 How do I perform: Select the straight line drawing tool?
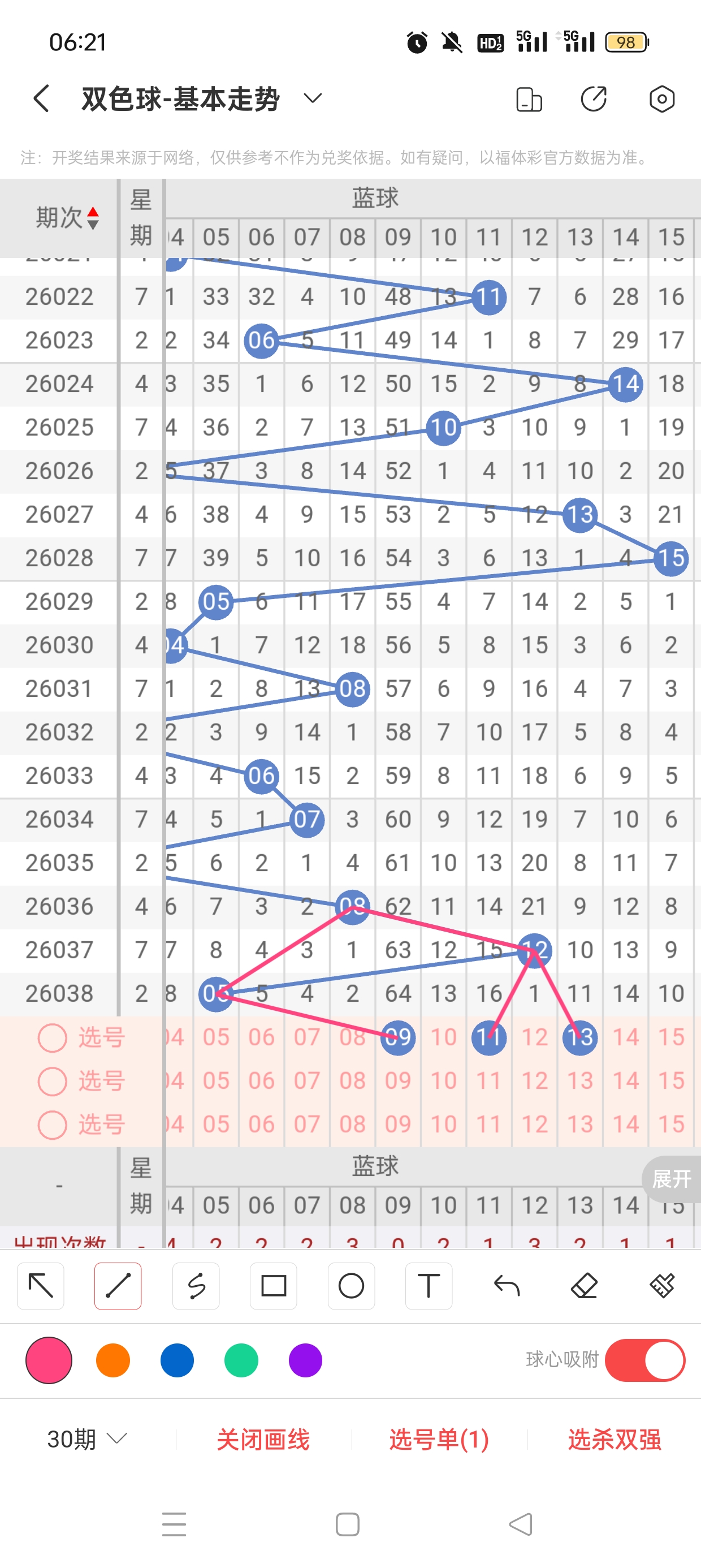coord(118,1286)
